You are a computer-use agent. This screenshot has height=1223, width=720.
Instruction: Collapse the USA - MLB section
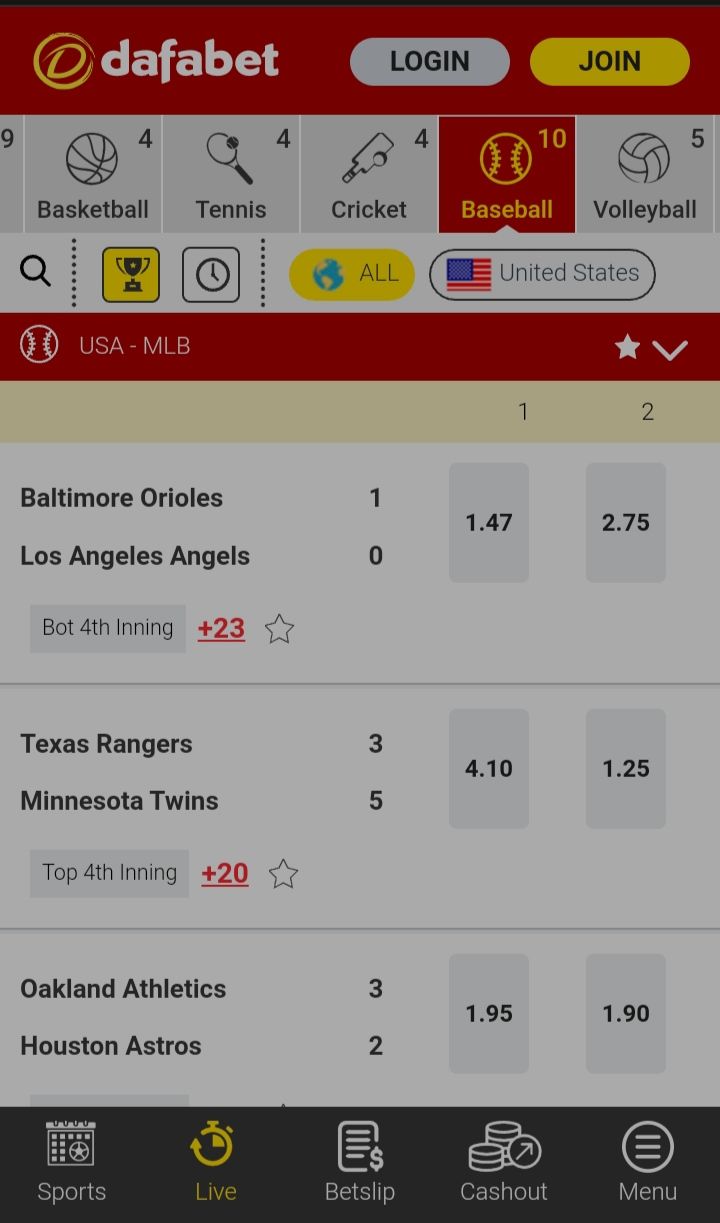coord(670,349)
